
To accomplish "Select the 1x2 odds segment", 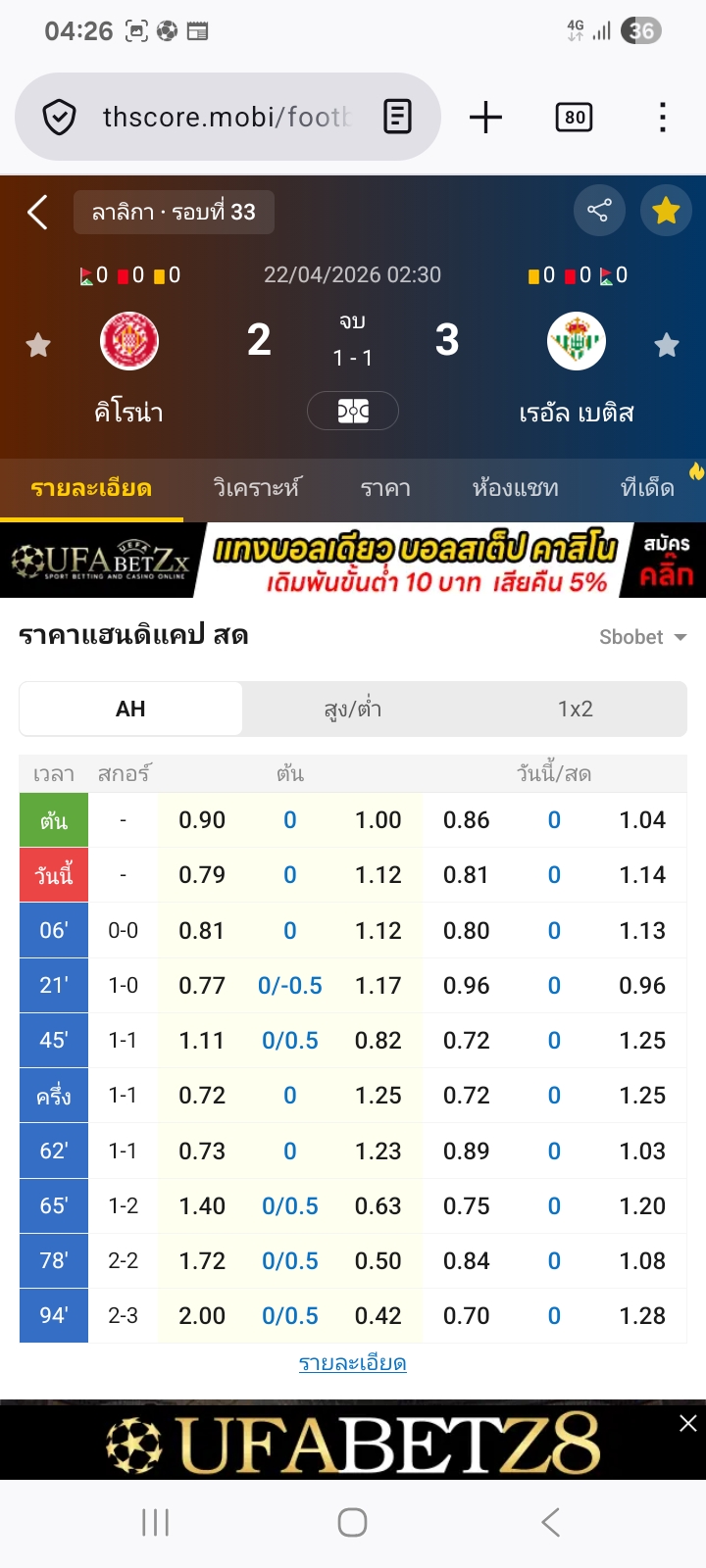I will (576, 709).
